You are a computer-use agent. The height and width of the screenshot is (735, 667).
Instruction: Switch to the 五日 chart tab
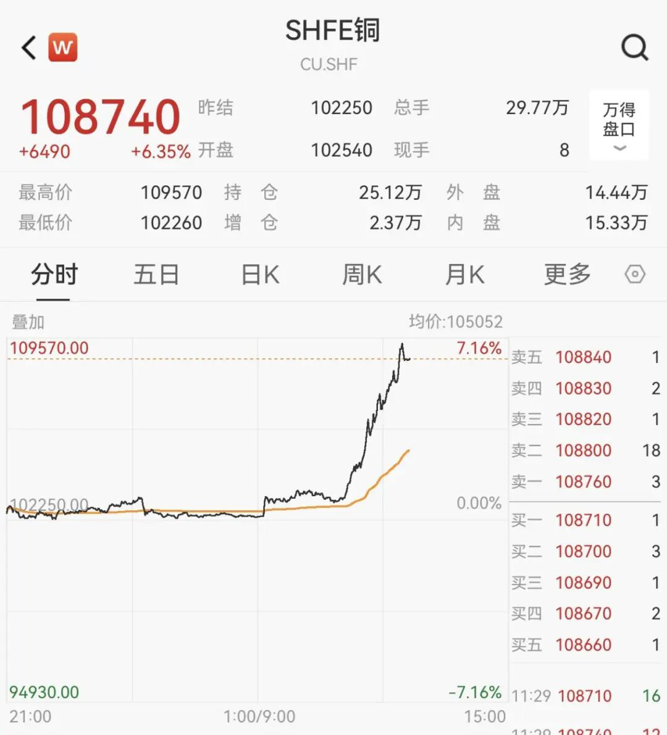click(157, 274)
